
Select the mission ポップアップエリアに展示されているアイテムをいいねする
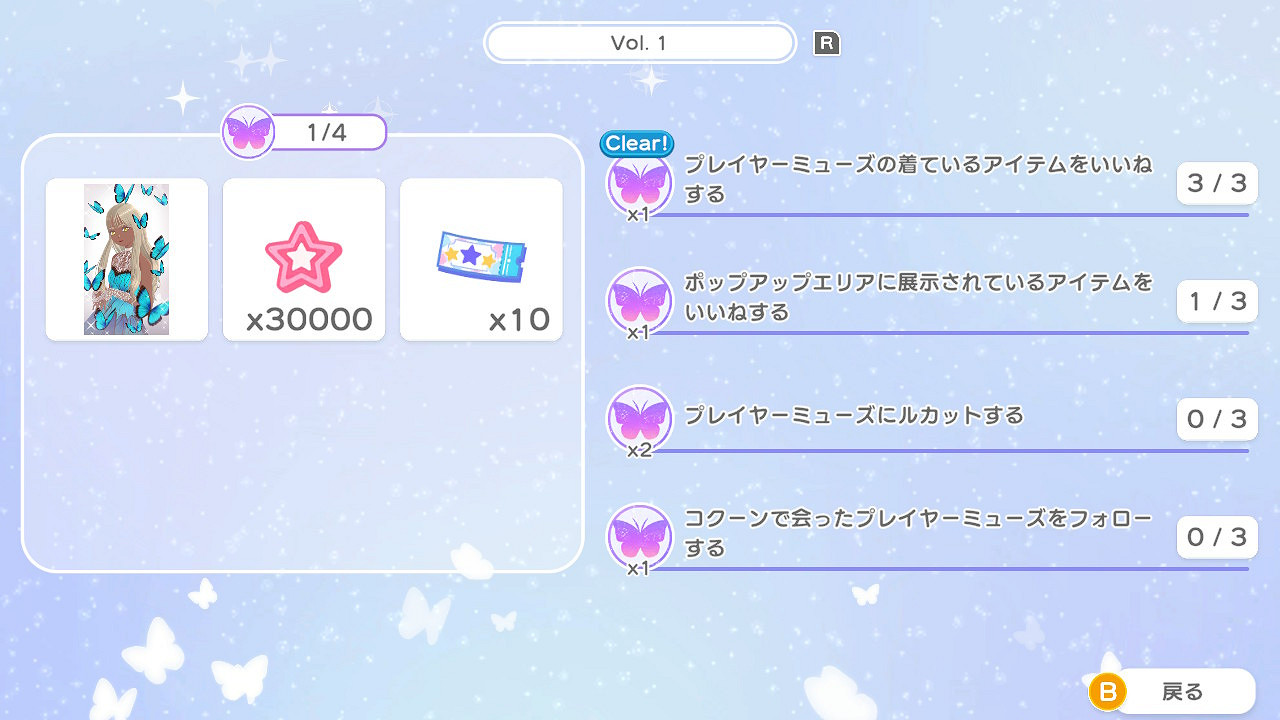[918, 298]
